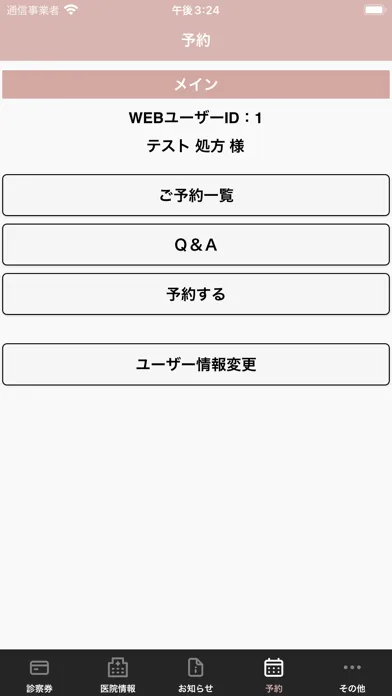The image size is (392, 696).
Task: Open ユーザー情報変更 to edit user info
Action: pos(196,364)
